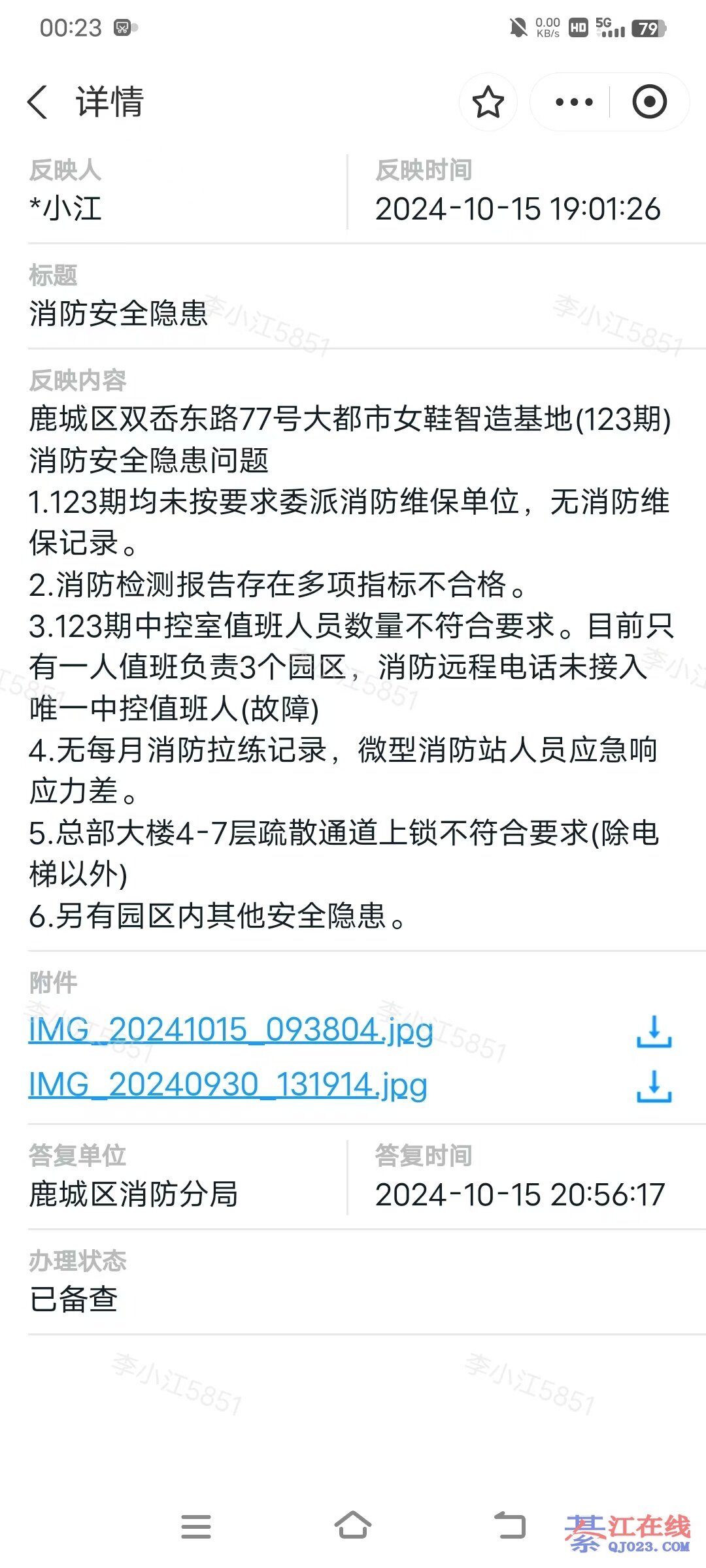Viewport: 706px width, 1568px height.
Task: Open the system recent apps menu
Action: [195, 1526]
